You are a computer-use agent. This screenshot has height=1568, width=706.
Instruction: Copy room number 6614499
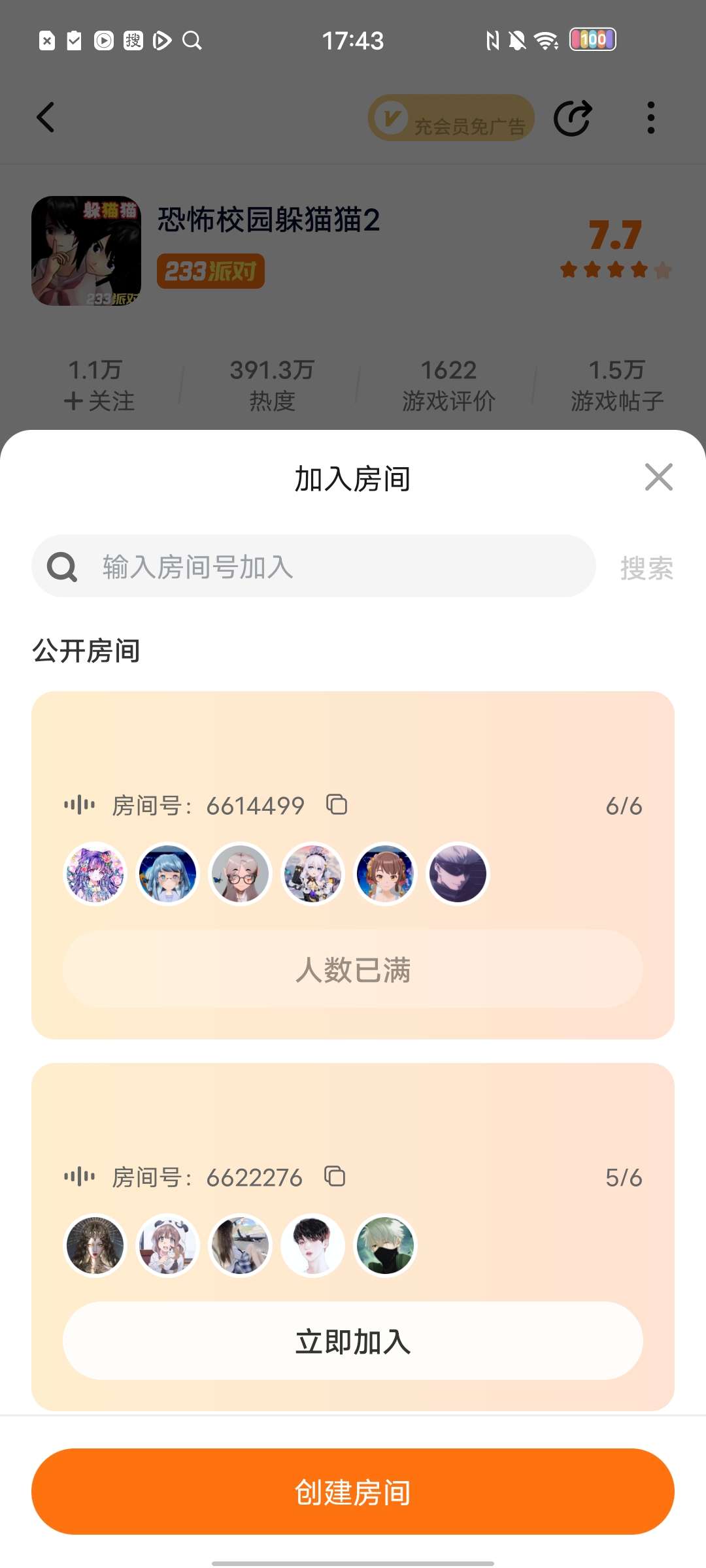[337, 804]
